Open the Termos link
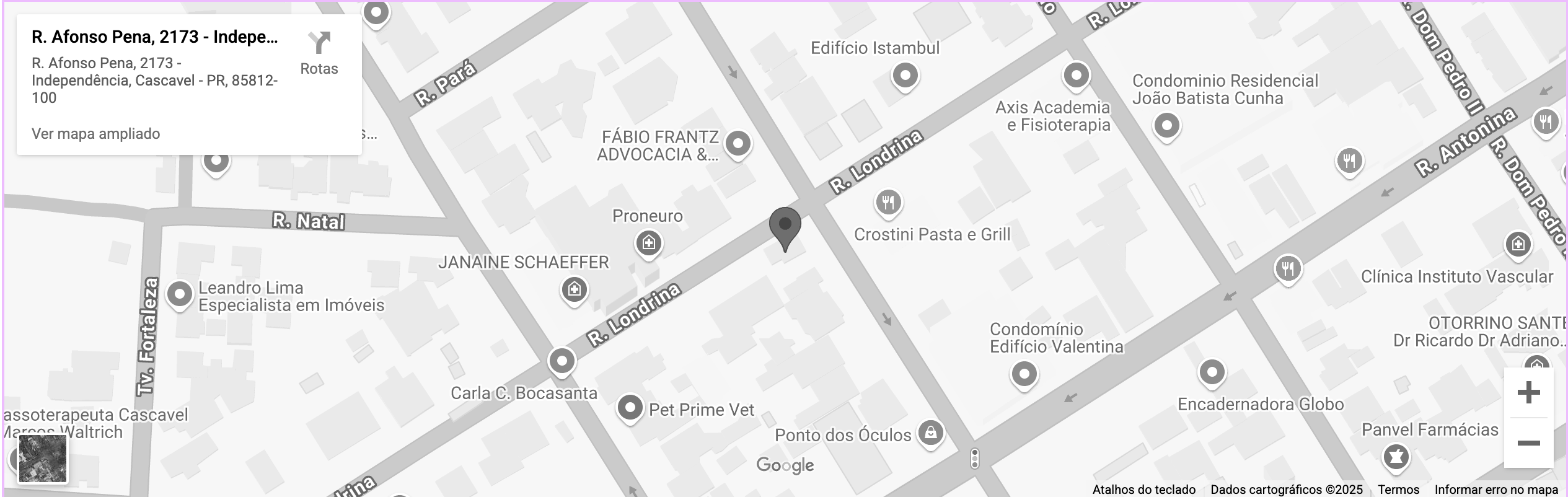Screen dimensions: 1568x497 click(1398, 490)
